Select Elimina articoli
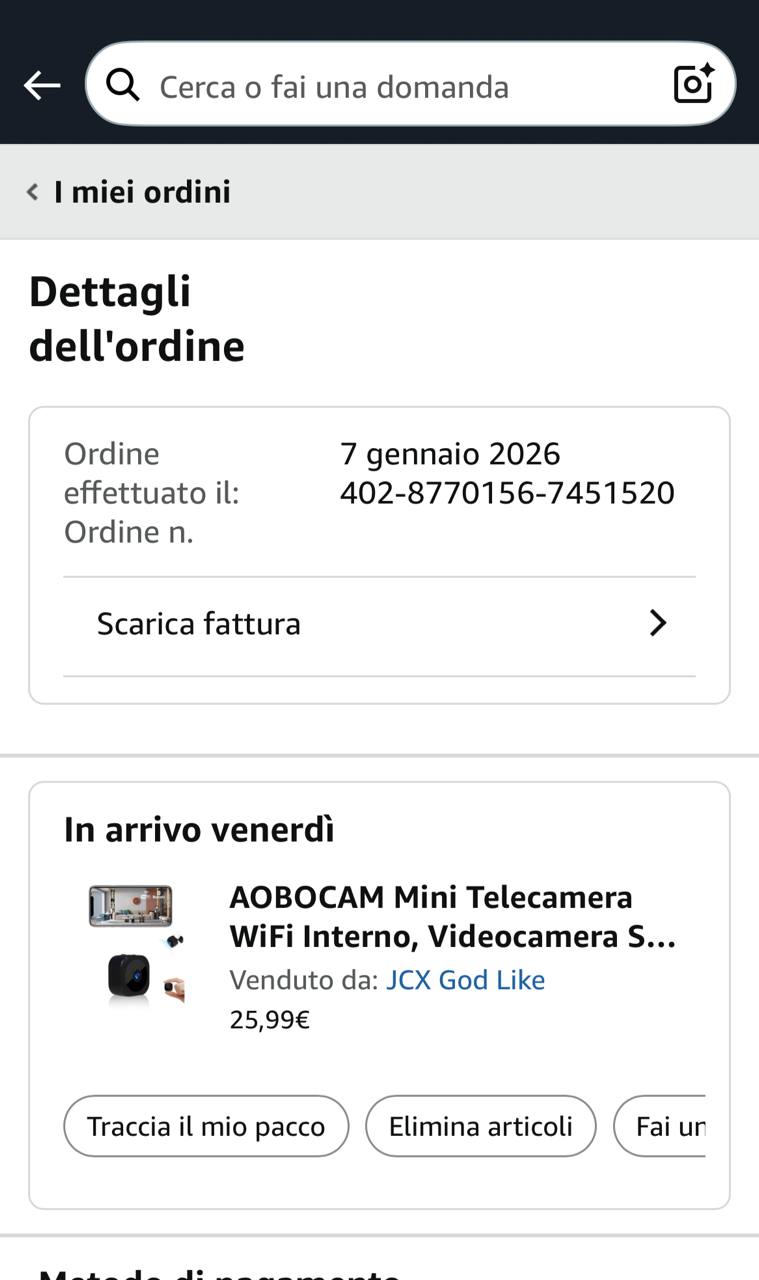This screenshot has width=759, height=1280. (480, 1126)
